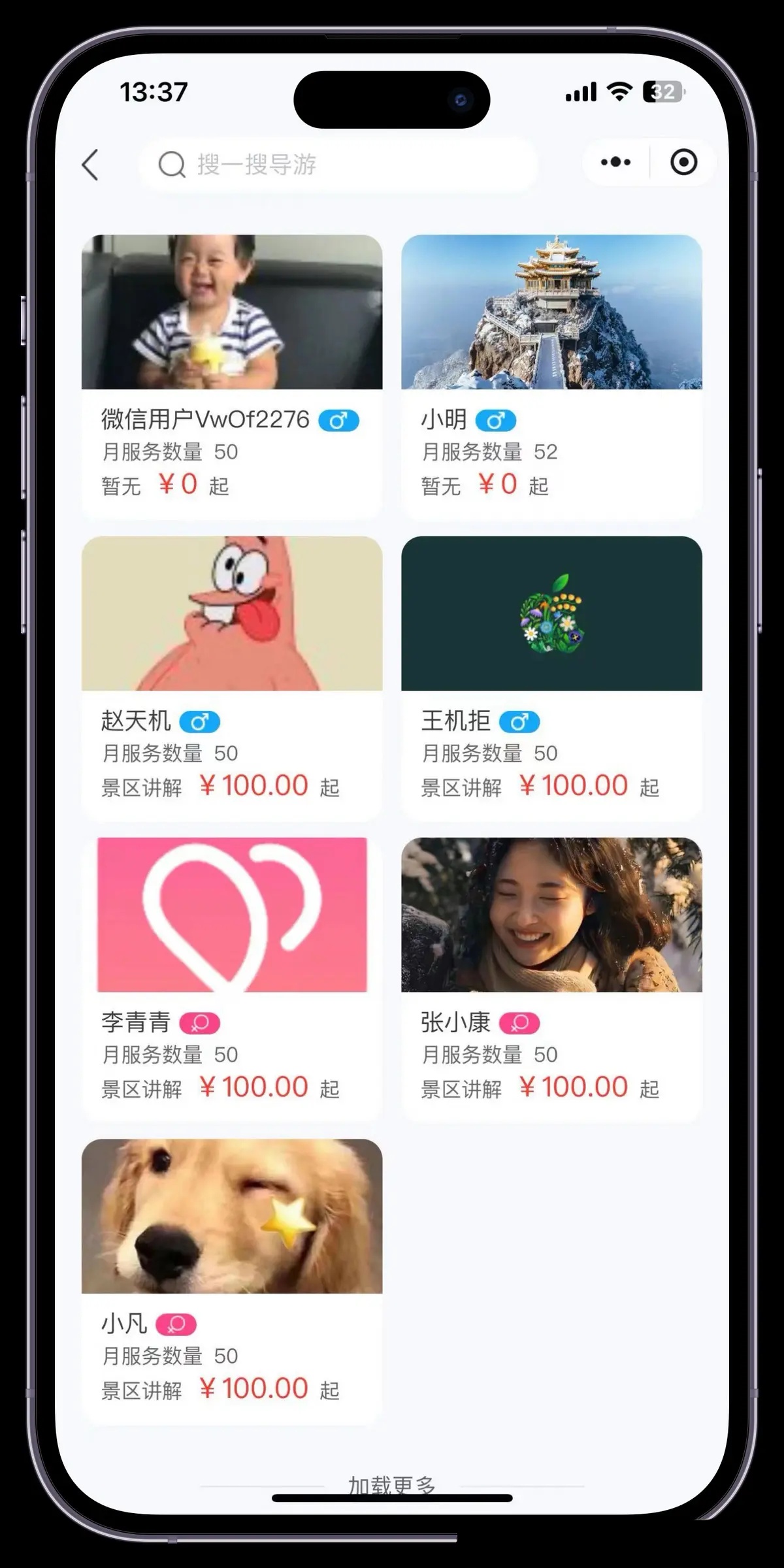View guide 赵天机's profile card
The image size is (784, 1568).
click(x=231, y=678)
